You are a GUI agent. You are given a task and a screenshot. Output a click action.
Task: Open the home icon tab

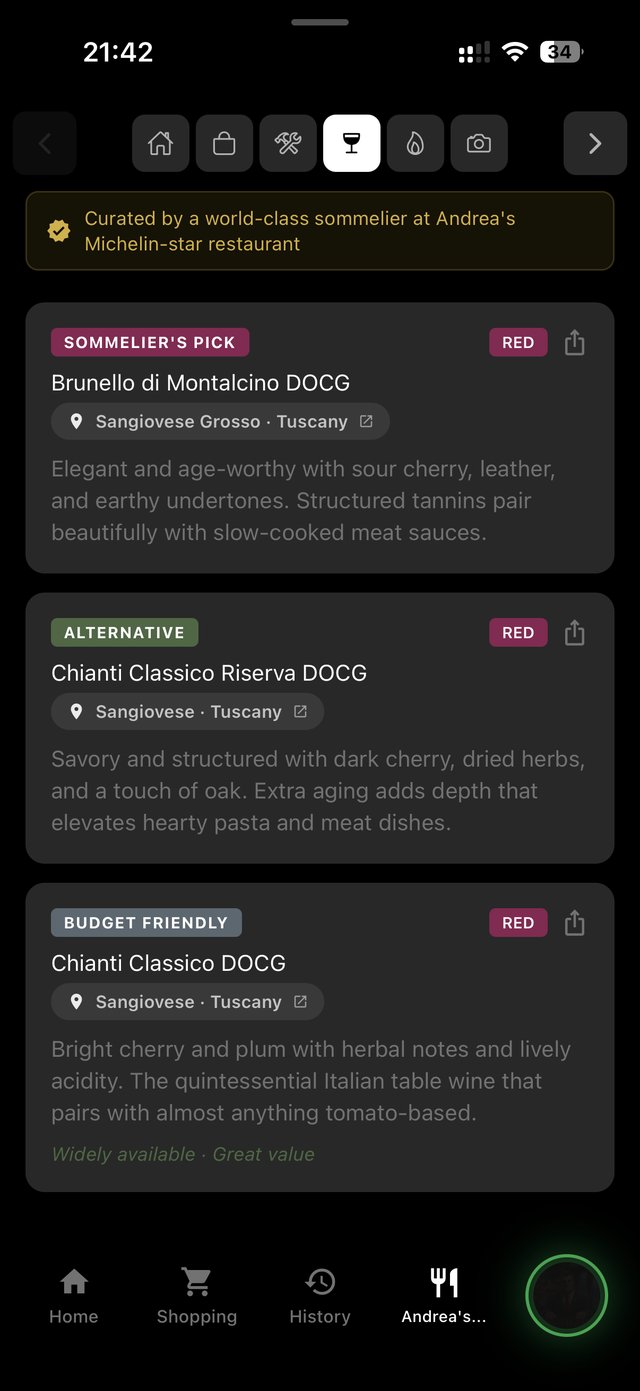(160, 144)
